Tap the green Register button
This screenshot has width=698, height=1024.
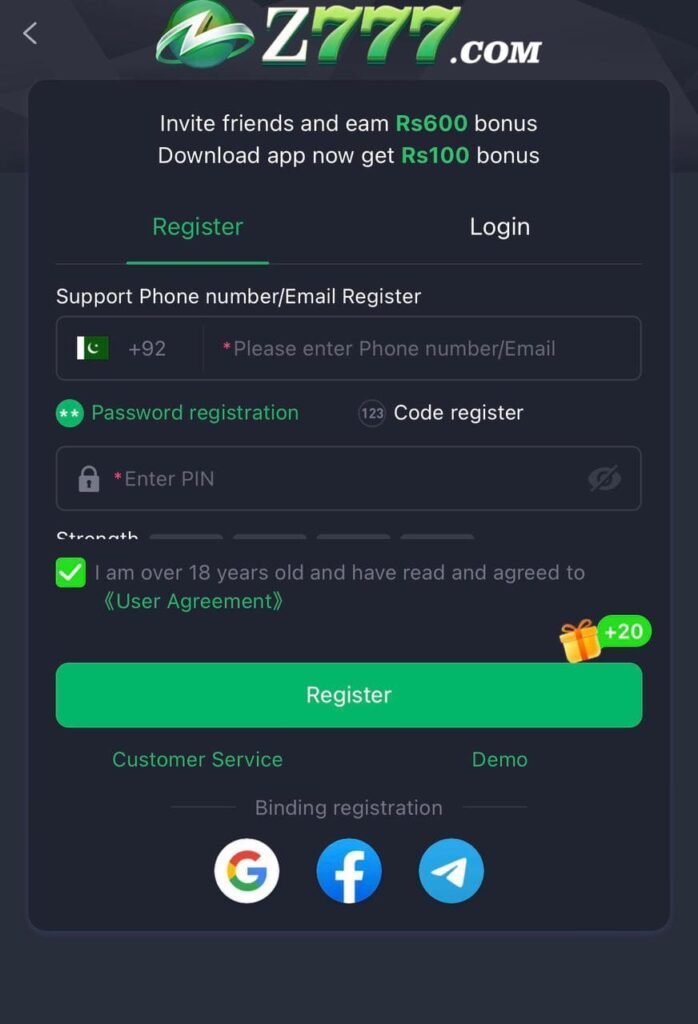(348, 695)
